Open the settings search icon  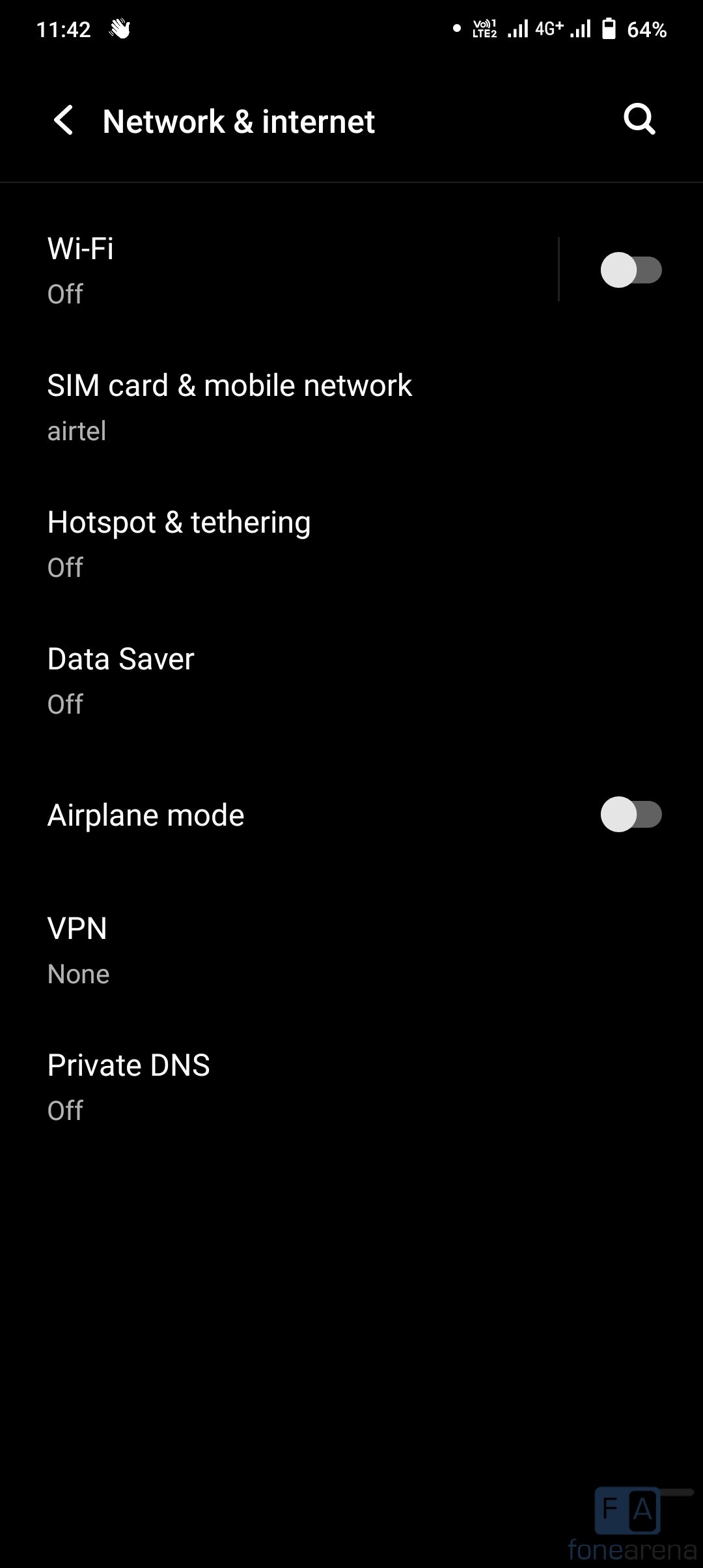[x=639, y=119]
